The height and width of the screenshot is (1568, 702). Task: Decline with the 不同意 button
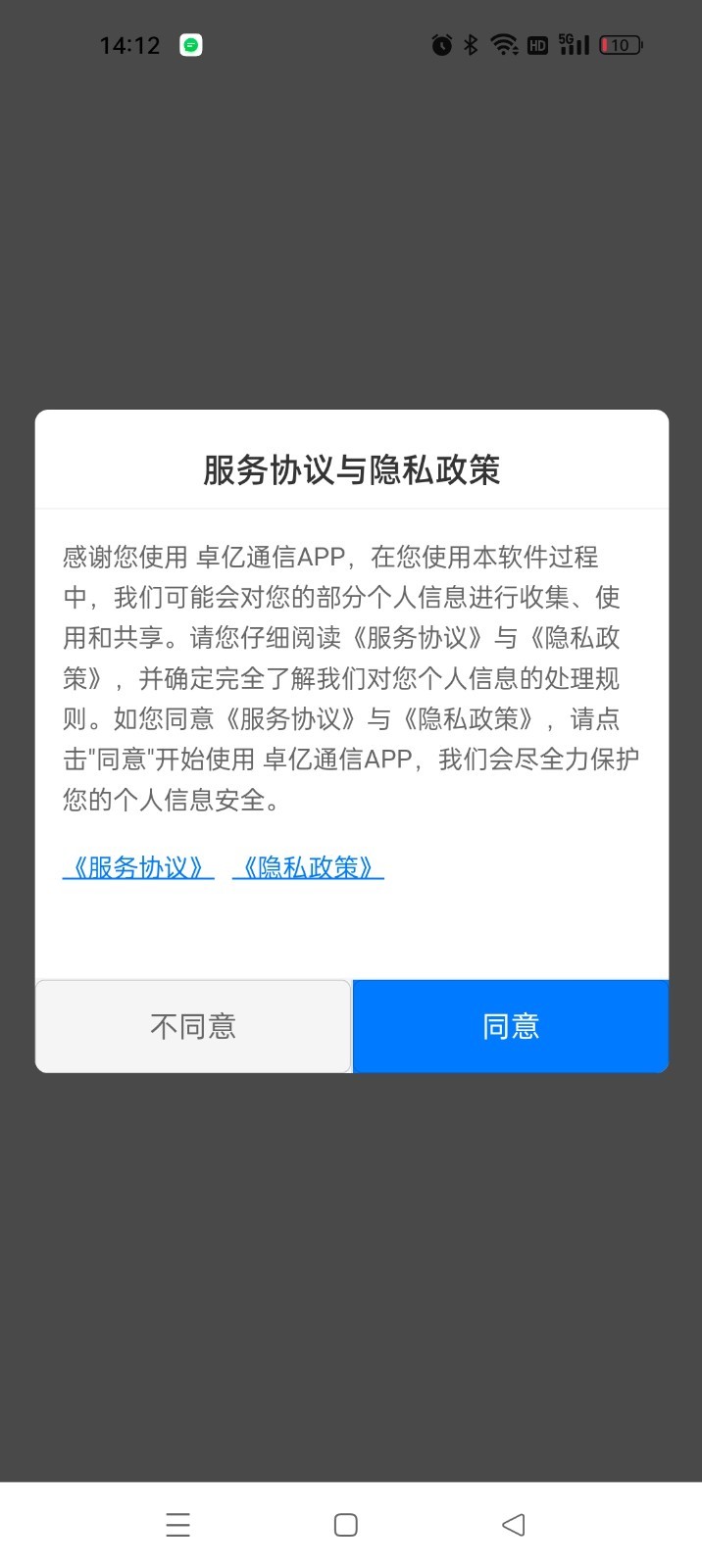point(193,1026)
